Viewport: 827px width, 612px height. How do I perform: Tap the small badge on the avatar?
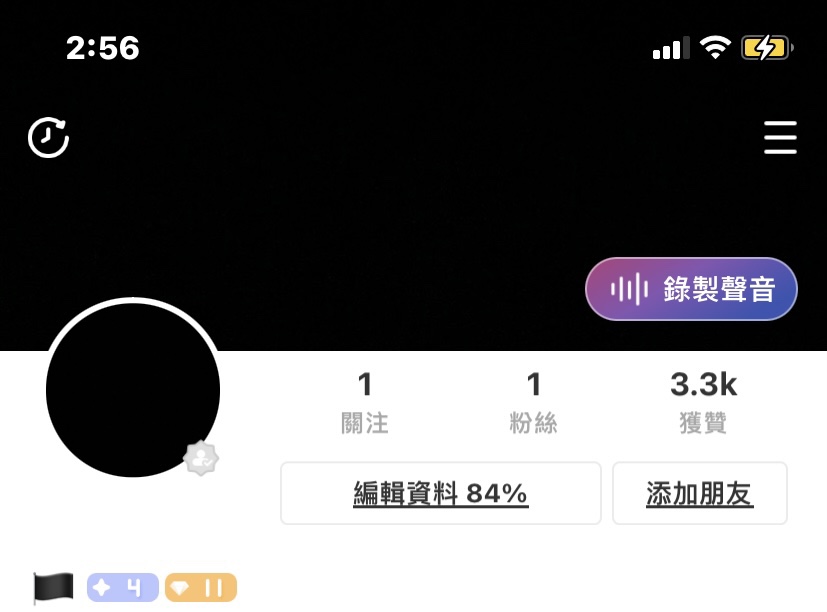pos(201,458)
